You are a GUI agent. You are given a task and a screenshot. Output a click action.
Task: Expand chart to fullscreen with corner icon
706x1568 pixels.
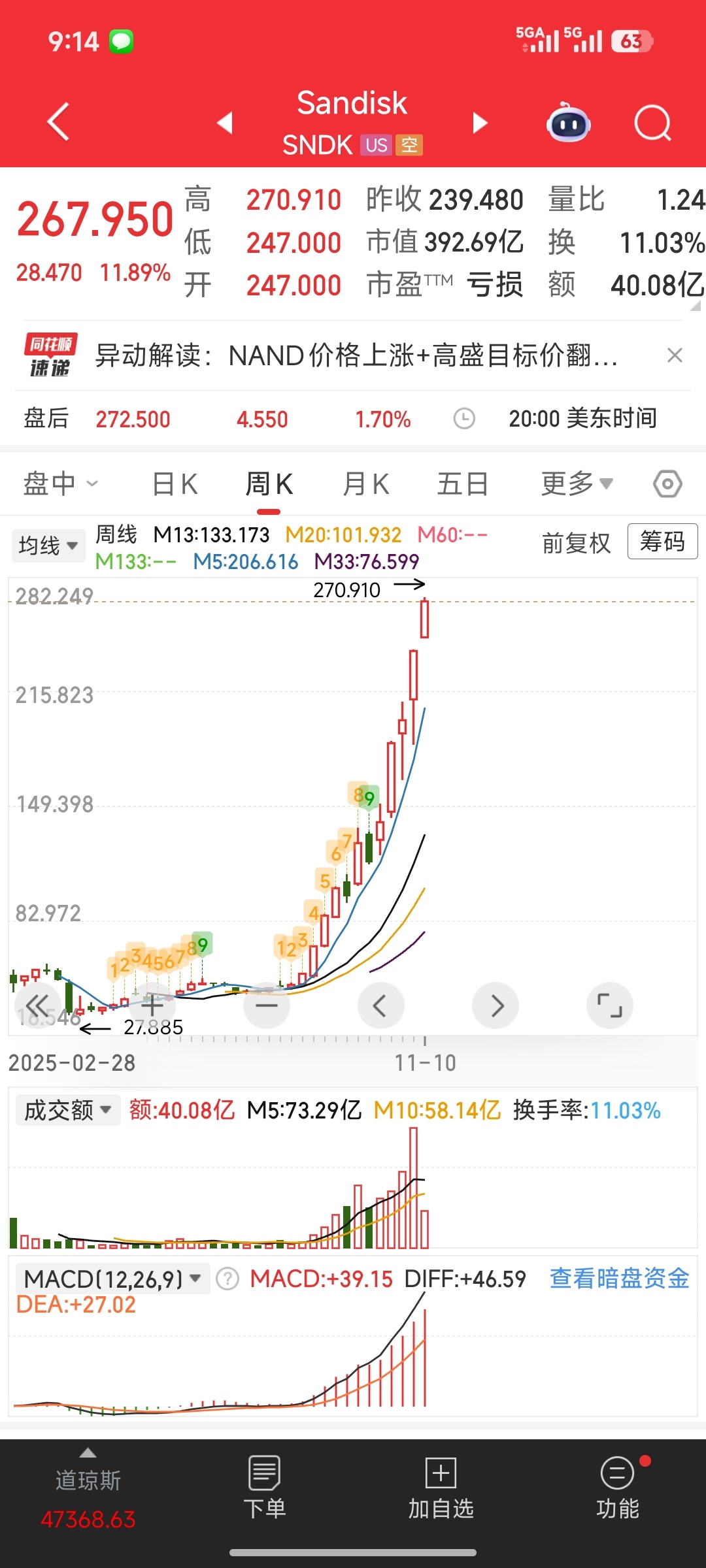(610, 1005)
